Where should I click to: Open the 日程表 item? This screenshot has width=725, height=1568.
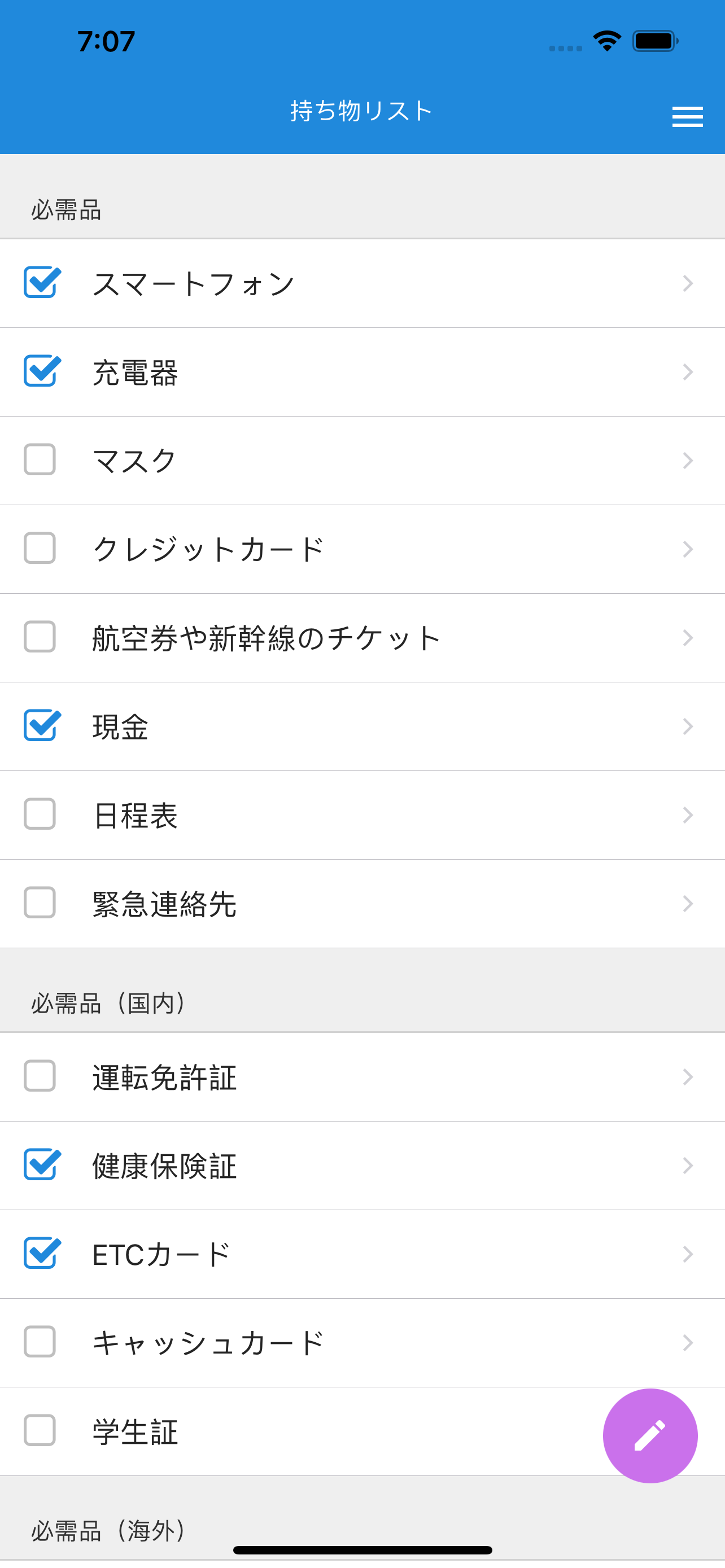362,814
